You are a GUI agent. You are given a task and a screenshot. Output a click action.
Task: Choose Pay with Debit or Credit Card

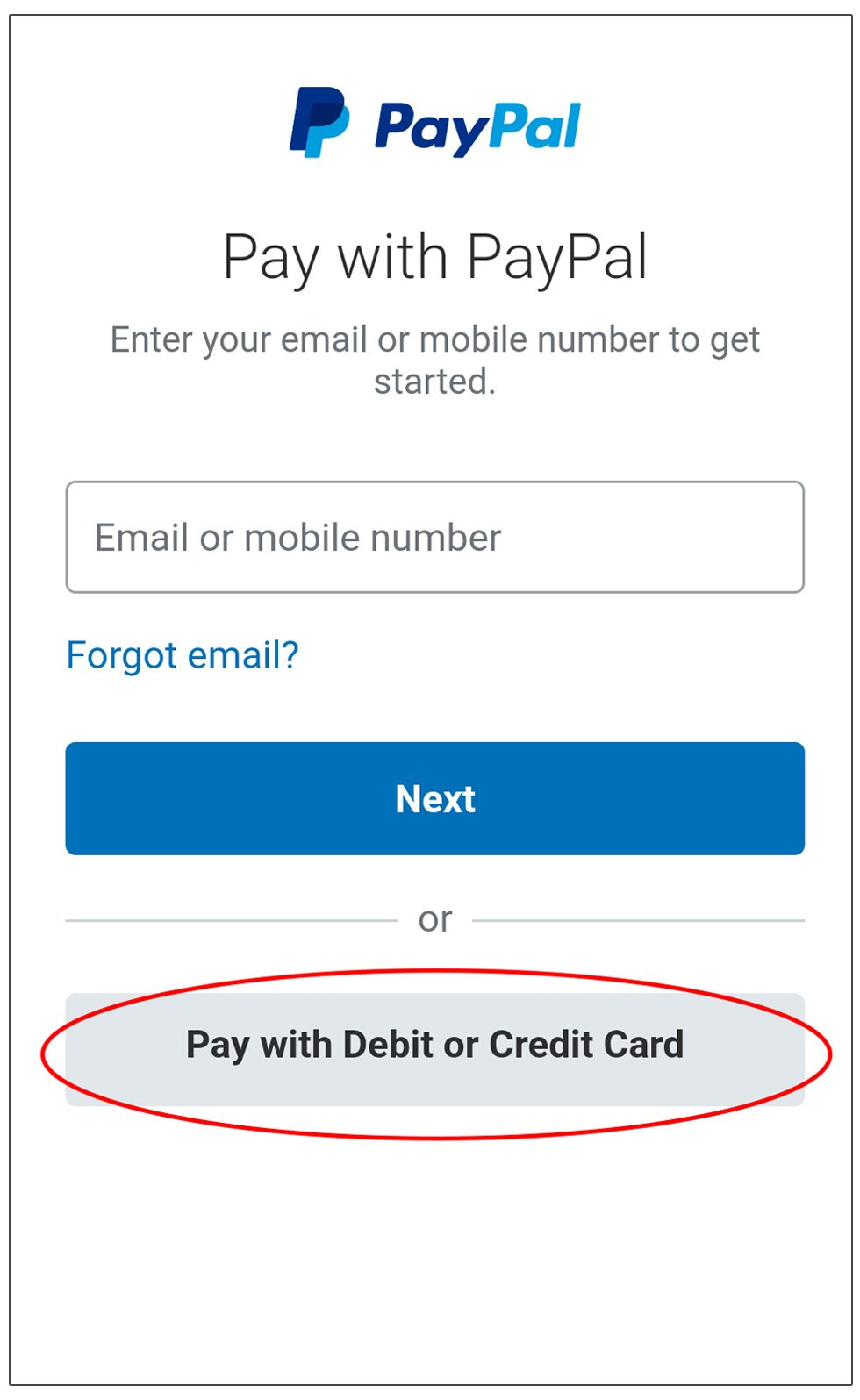pos(434,1046)
